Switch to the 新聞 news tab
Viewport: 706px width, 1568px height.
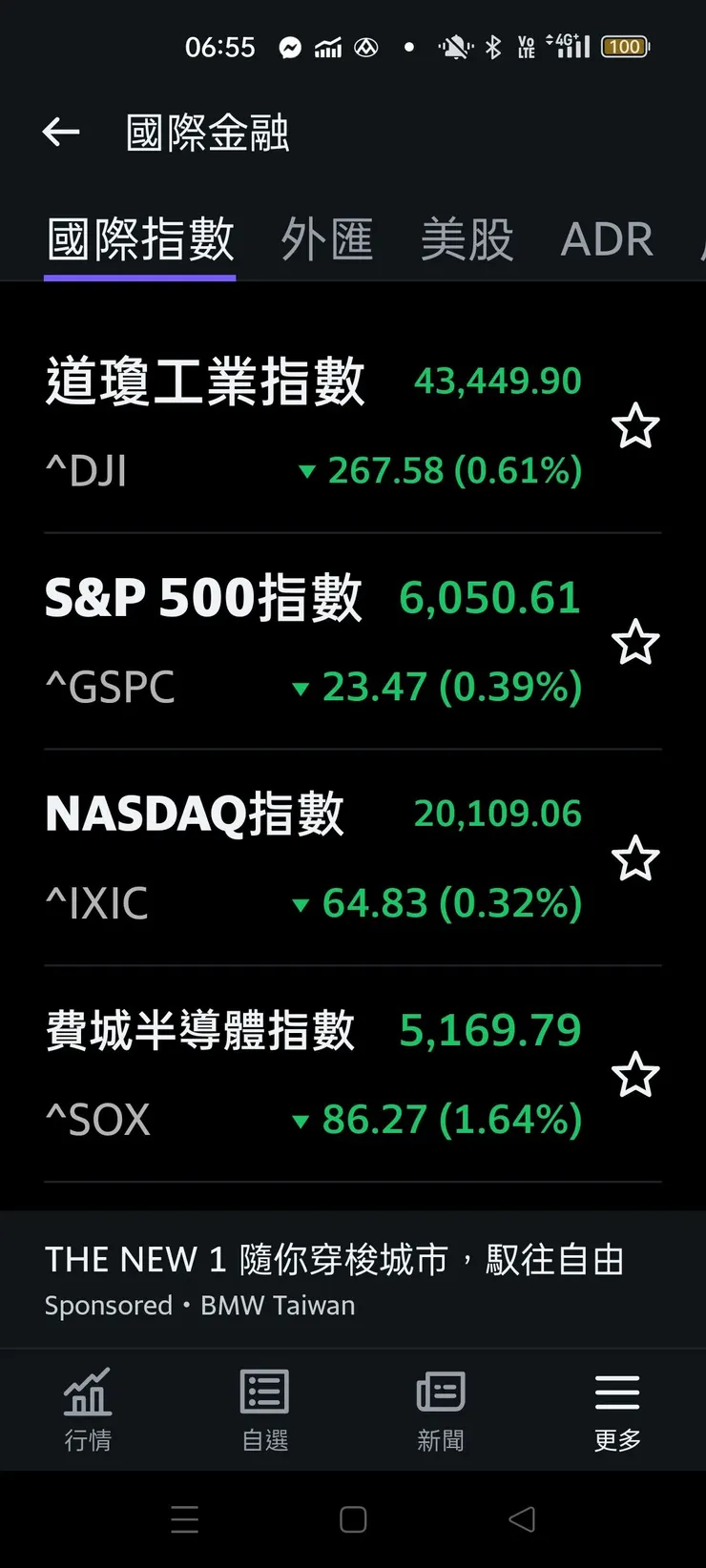(441, 1410)
